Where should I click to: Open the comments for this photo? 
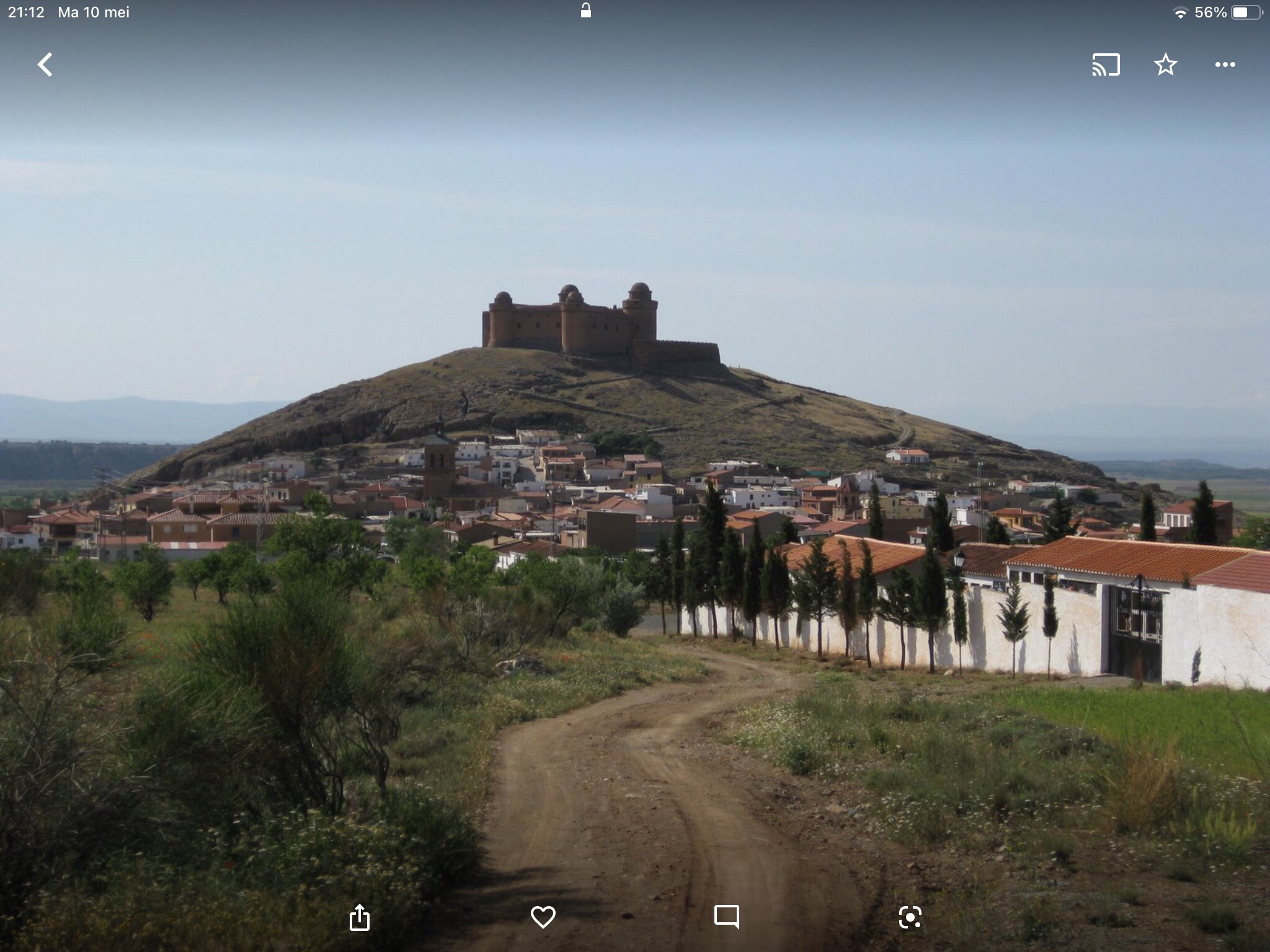click(x=726, y=917)
